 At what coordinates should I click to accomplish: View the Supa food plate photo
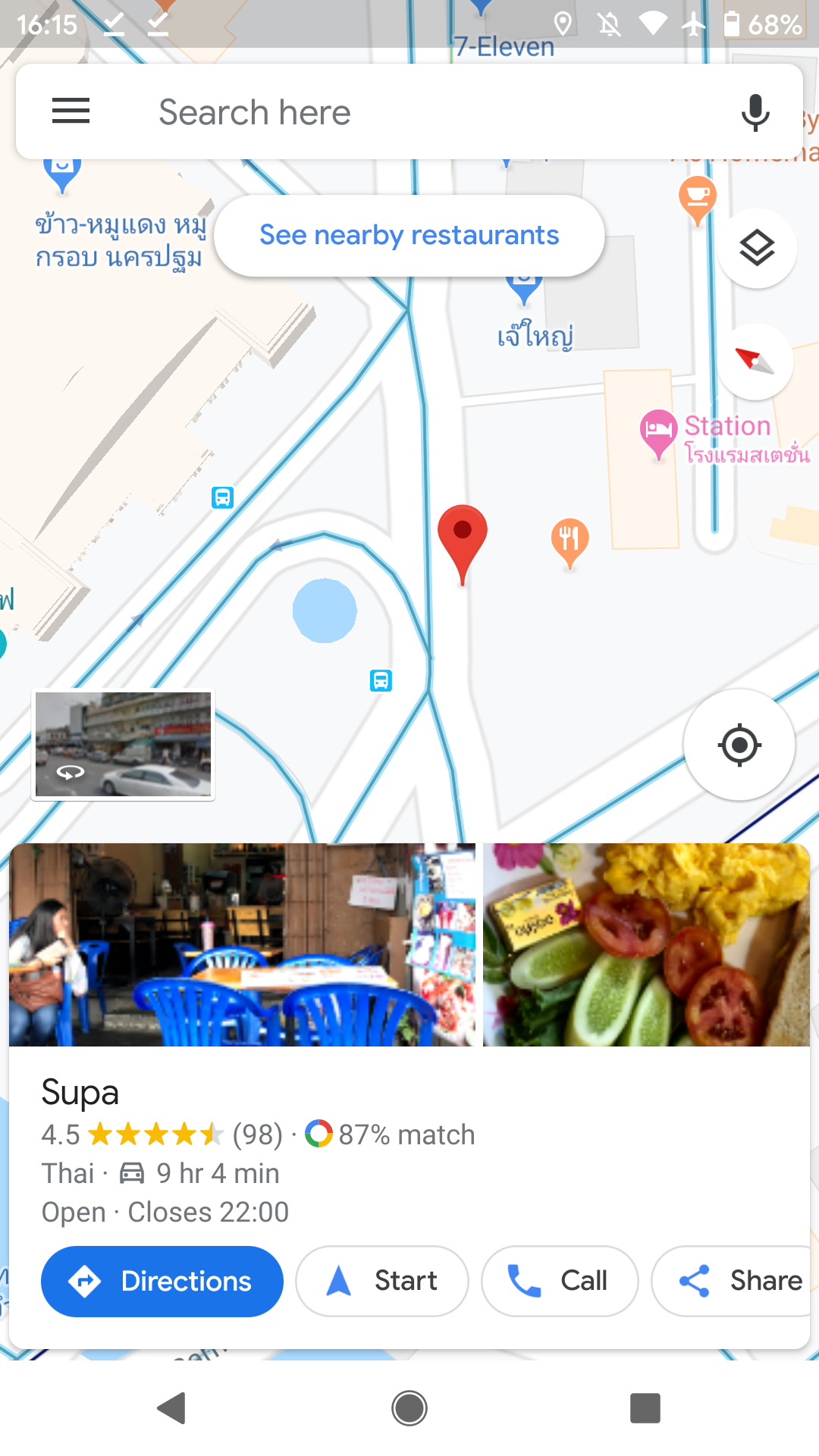point(646,945)
